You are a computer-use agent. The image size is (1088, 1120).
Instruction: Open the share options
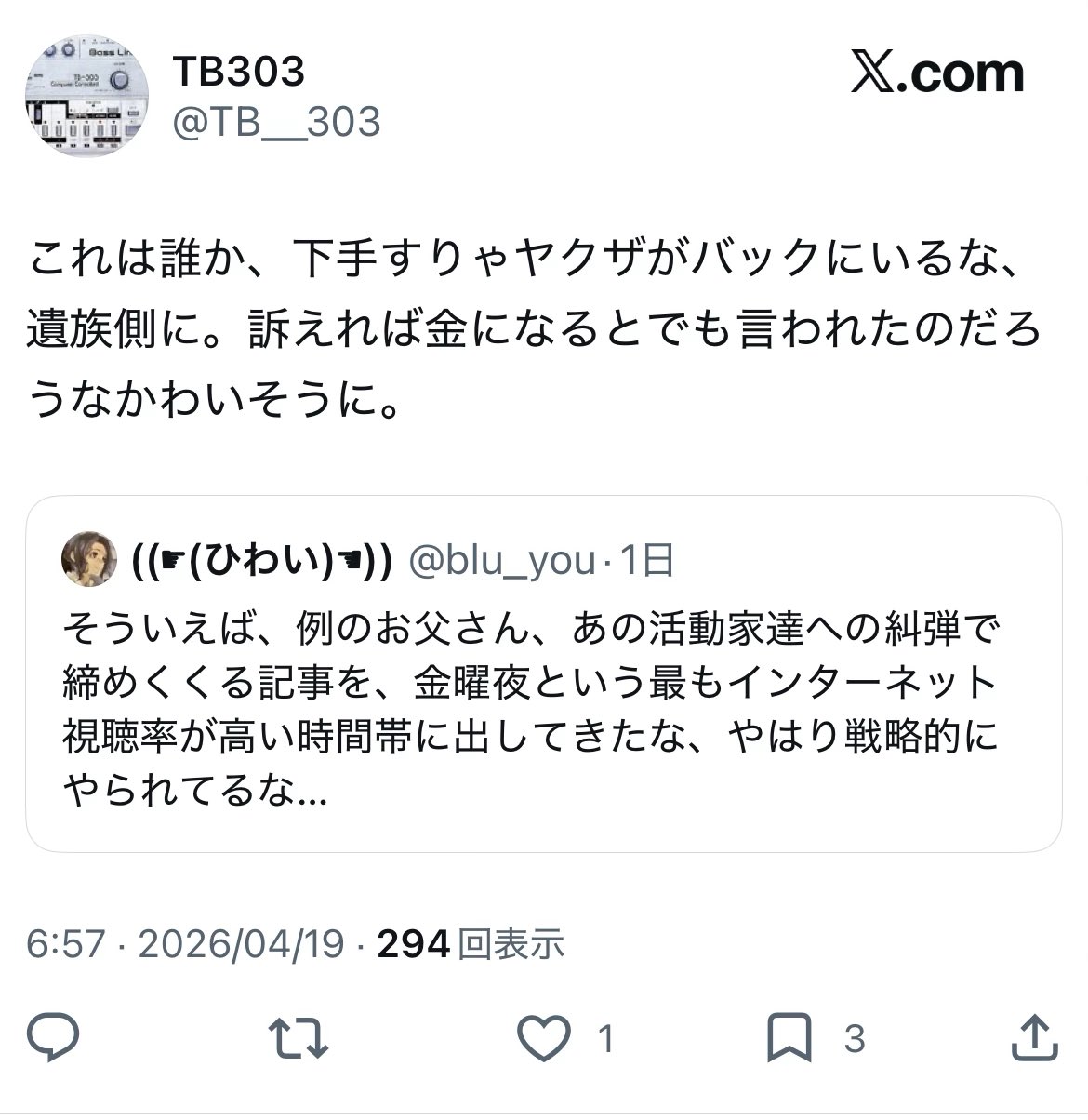pyautogui.click(x=1034, y=1037)
